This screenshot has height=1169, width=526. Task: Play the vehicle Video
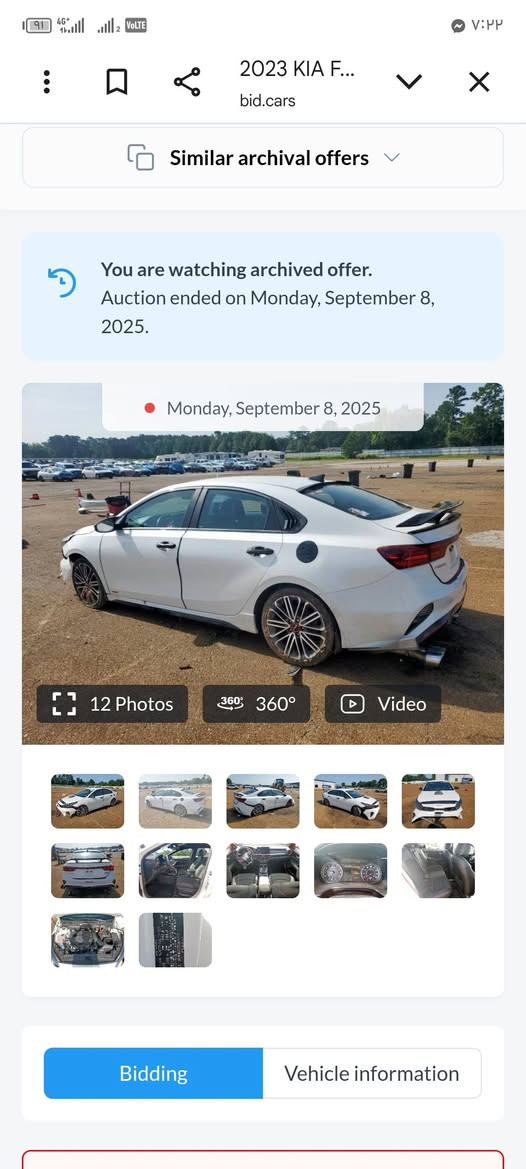click(383, 704)
